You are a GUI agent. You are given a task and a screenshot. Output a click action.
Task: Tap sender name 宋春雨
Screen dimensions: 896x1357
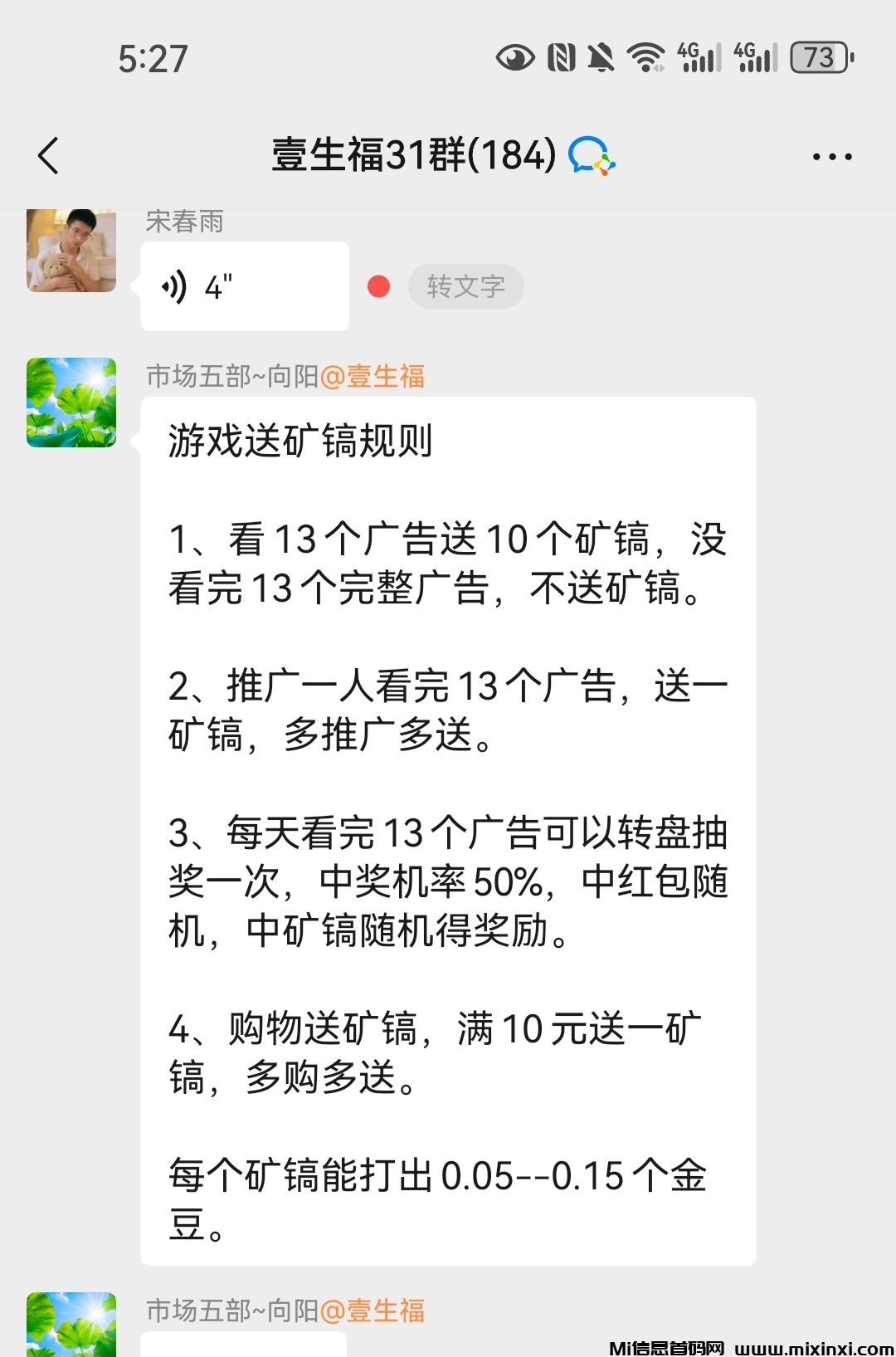[x=183, y=222]
